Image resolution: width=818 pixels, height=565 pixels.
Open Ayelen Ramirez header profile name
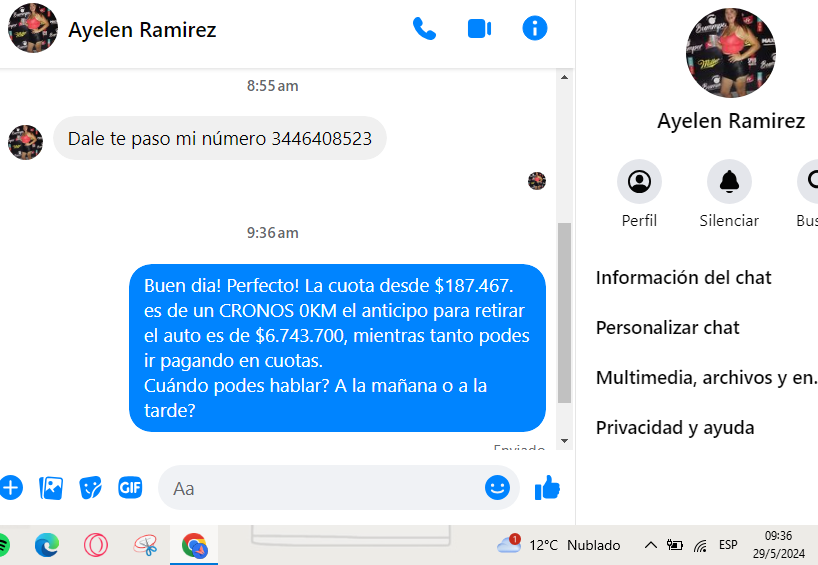point(142,30)
